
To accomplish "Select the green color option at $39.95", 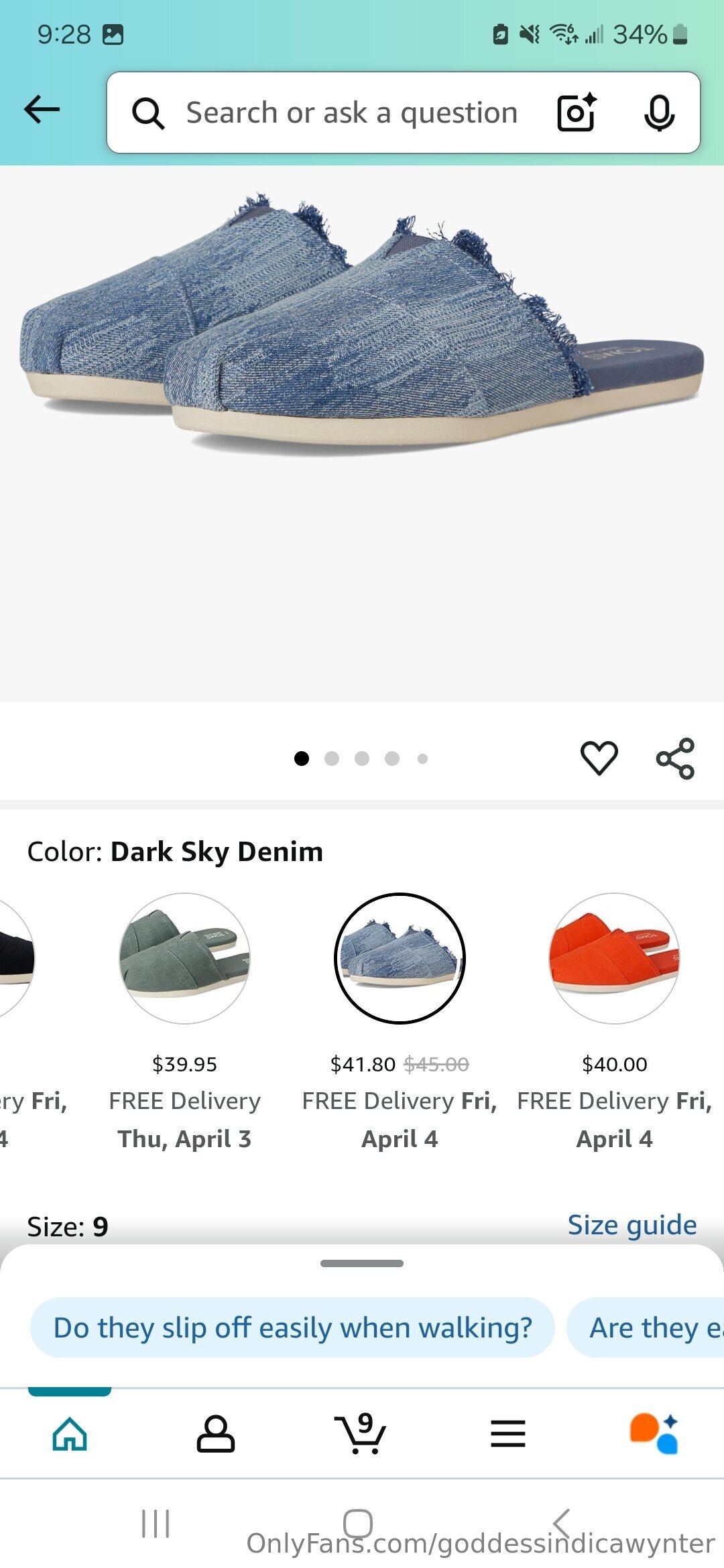I will tap(184, 958).
